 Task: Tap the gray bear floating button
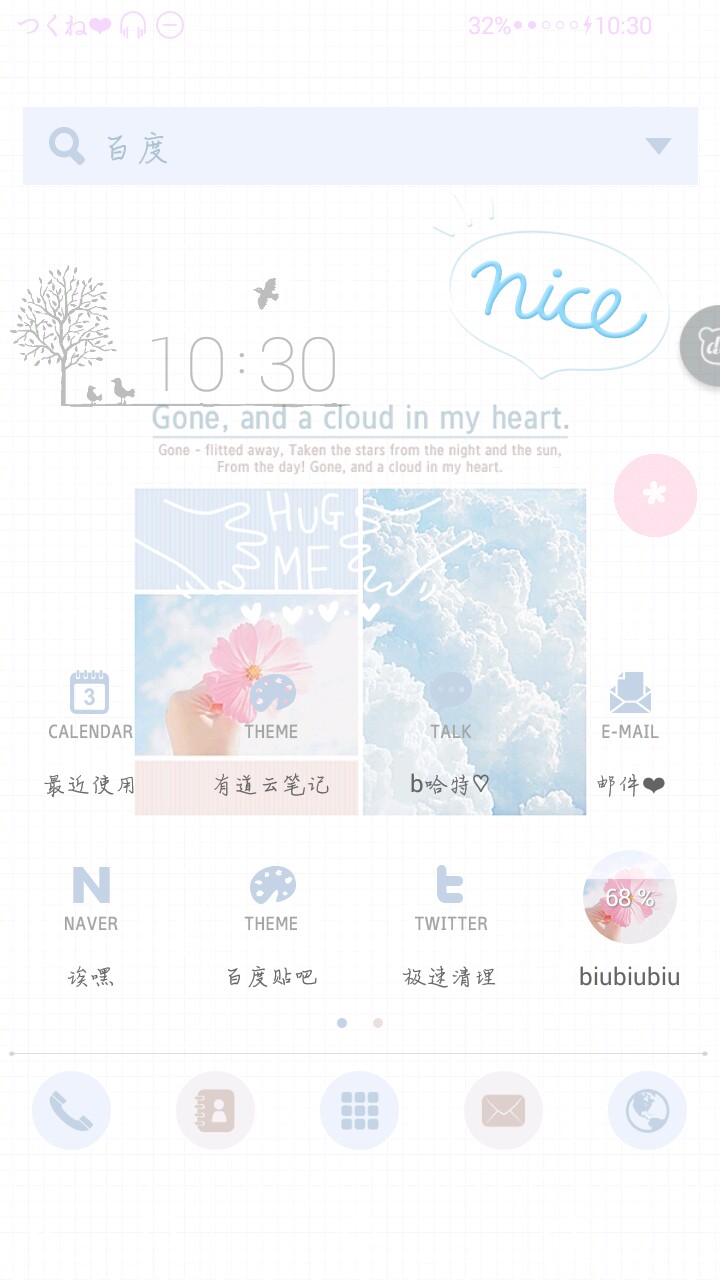pyautogui.click(x=703, y=346)
